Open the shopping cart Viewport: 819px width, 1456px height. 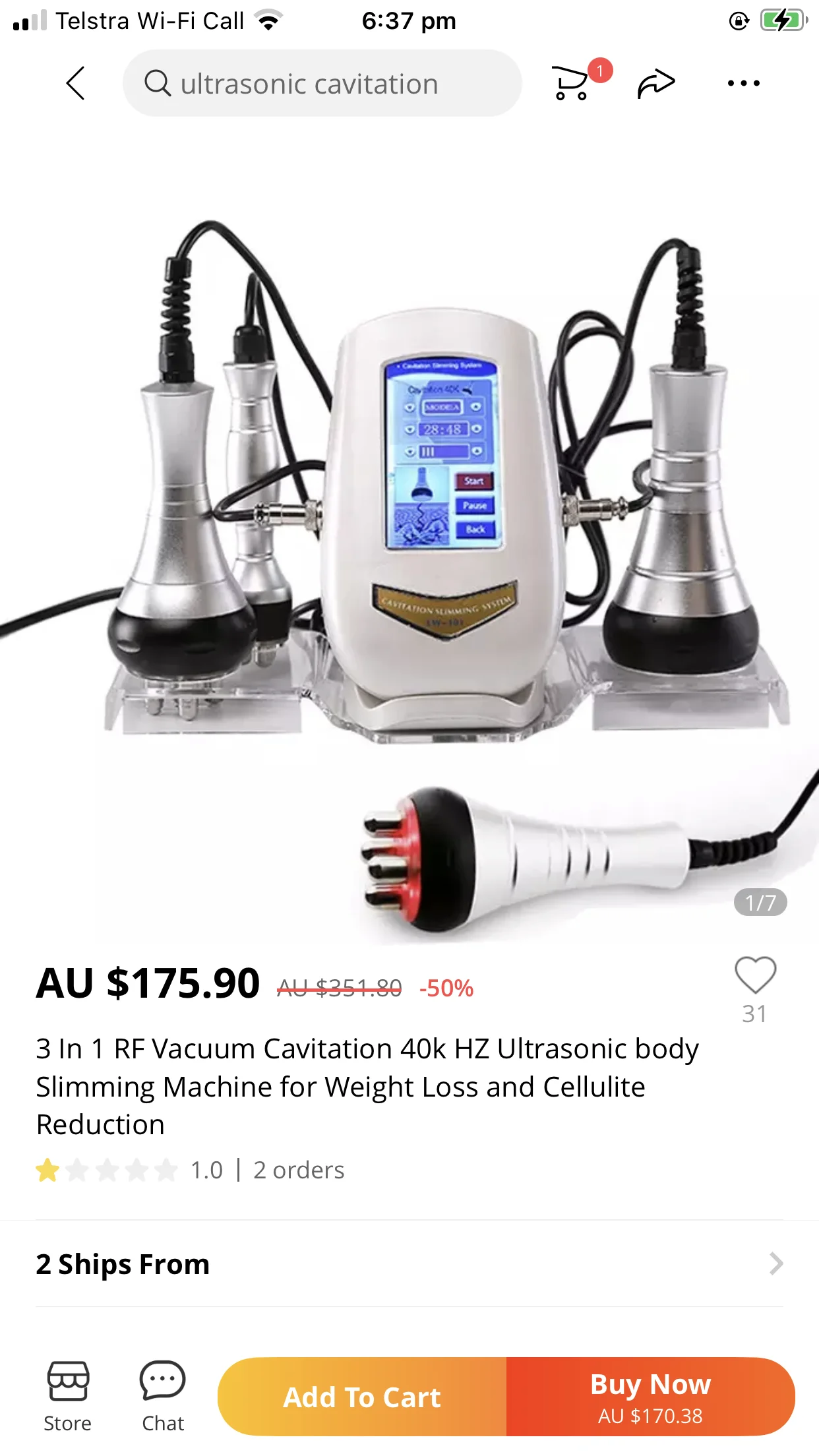pyautogui.click(x=571, y=83)
